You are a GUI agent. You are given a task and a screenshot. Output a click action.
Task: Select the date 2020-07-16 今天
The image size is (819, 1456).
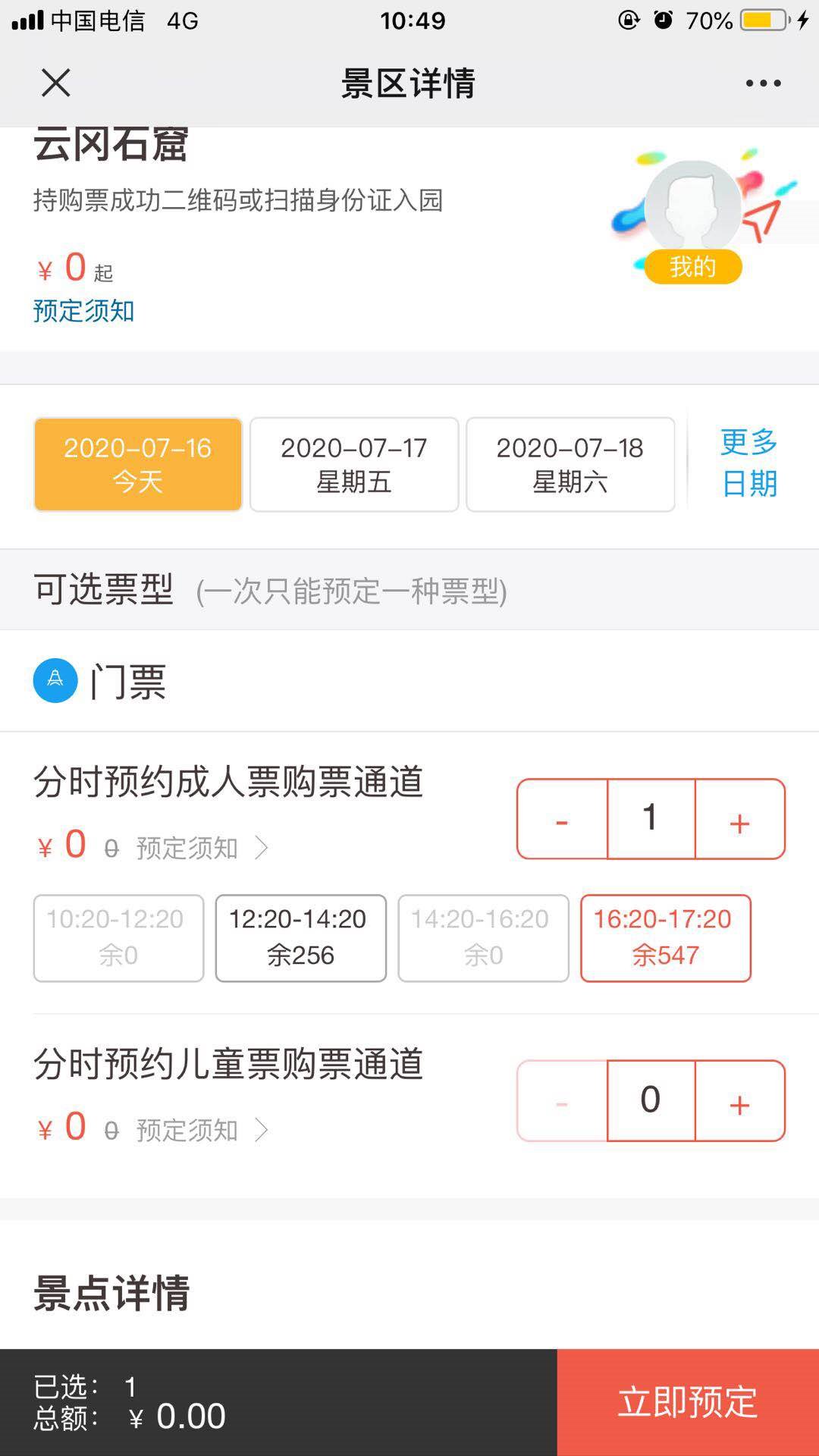(138, 464)
